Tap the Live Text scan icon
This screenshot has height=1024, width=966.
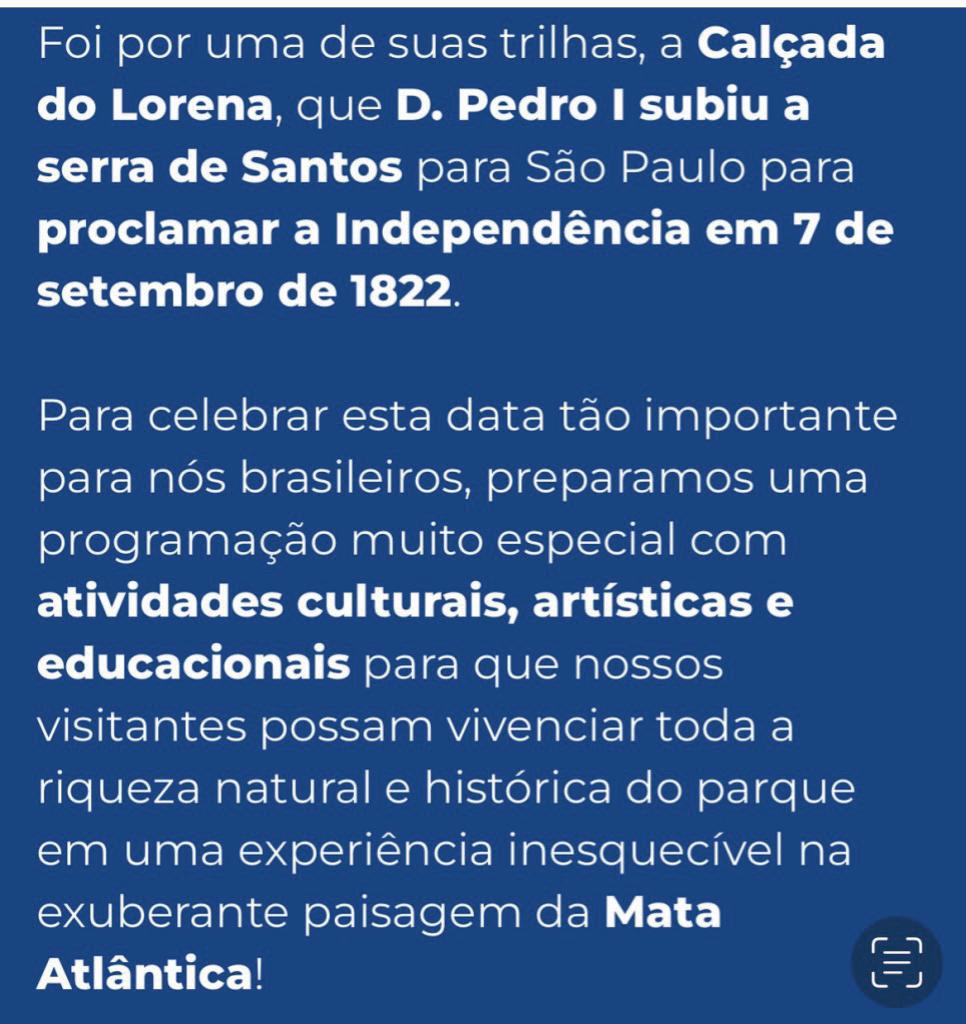[x=896, y=962]
